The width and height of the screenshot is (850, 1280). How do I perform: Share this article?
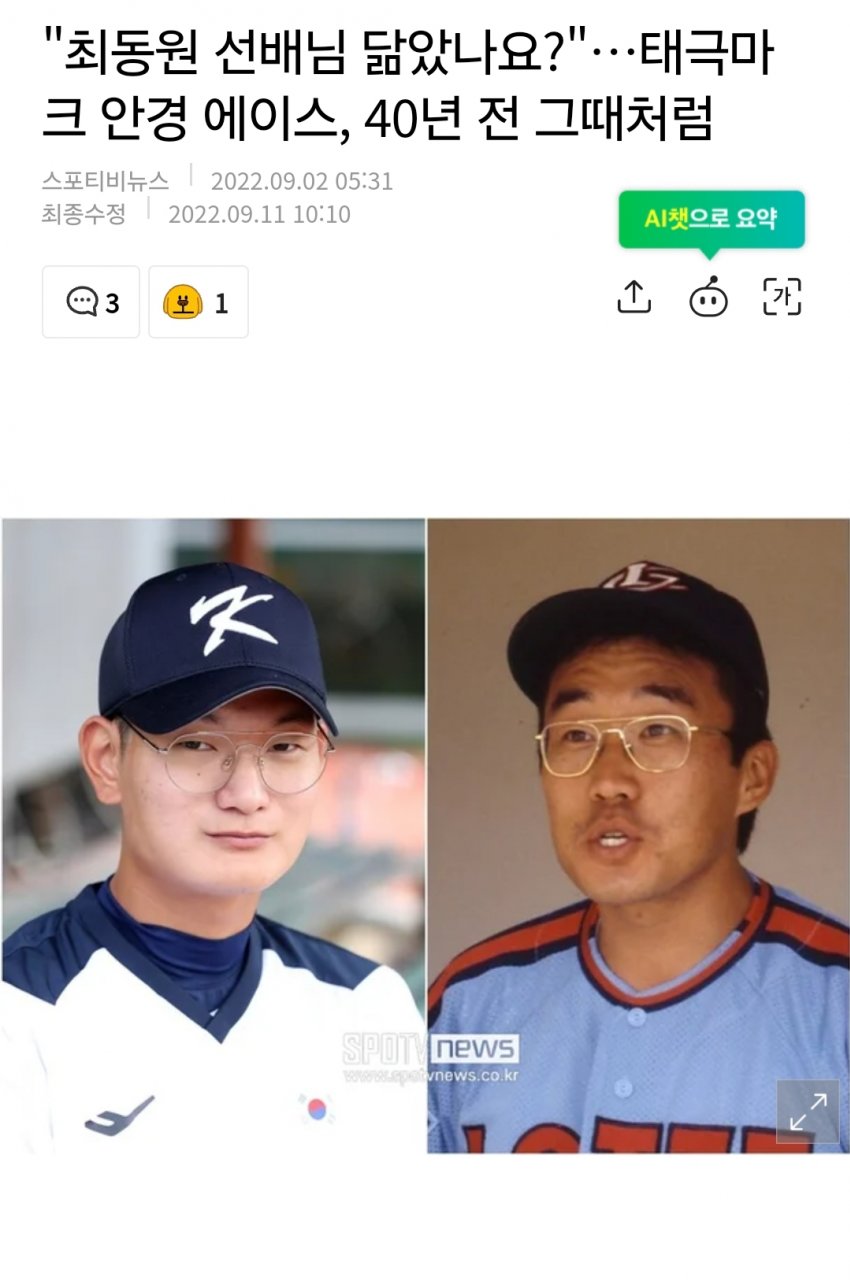tap(634, 298)
